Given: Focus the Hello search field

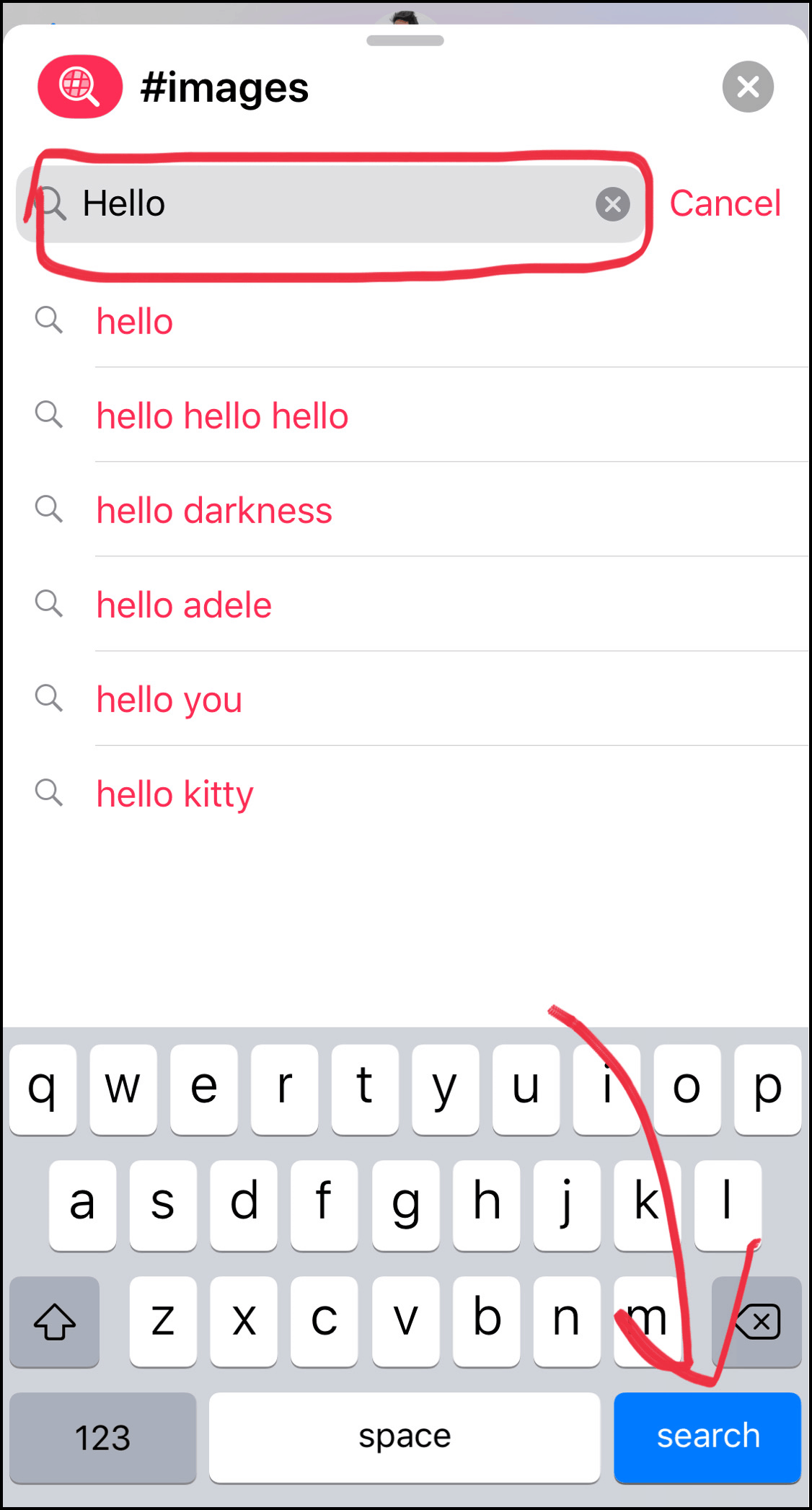Looking at the screenshot, I should (325, 204).
